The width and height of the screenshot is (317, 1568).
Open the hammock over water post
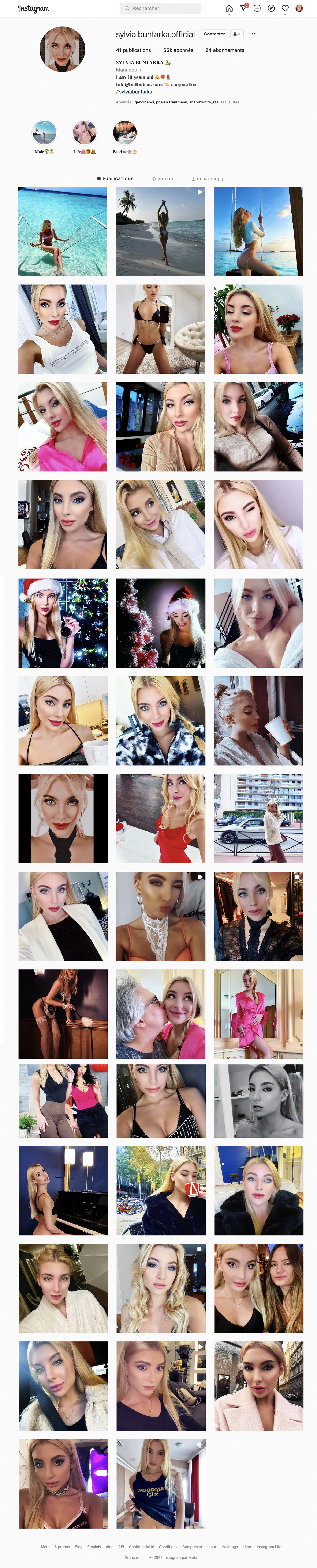coord(63,231)
